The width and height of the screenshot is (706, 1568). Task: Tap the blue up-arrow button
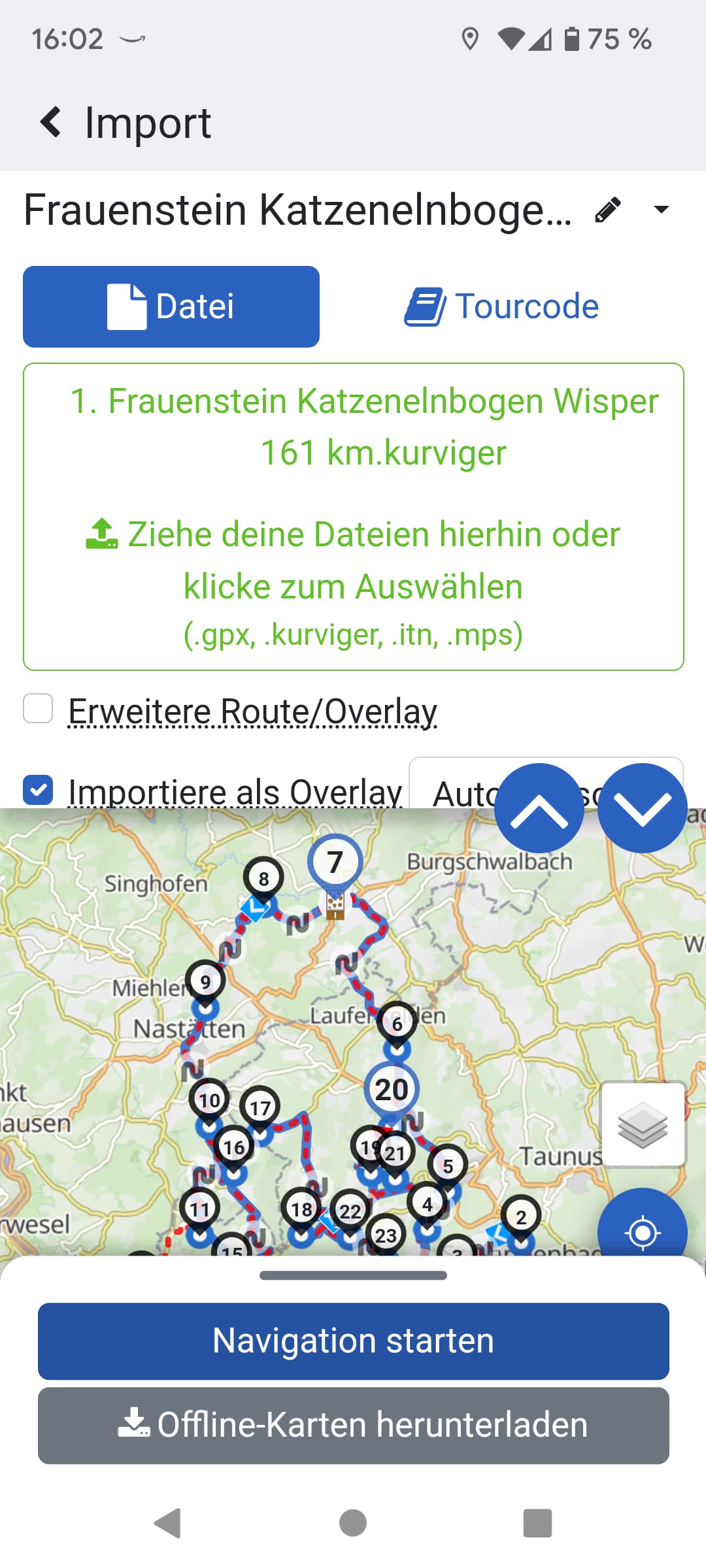tap(539, 808)
